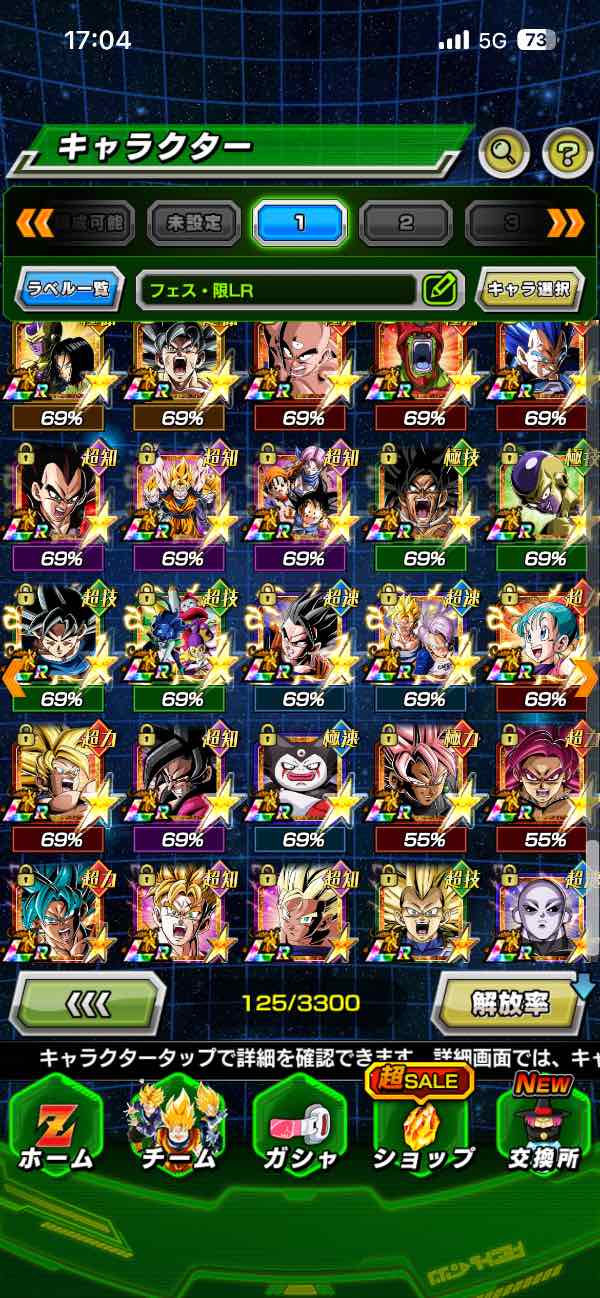Tap the 解放率 sort button
600x1298 pixels.
tap(510, 1002)
